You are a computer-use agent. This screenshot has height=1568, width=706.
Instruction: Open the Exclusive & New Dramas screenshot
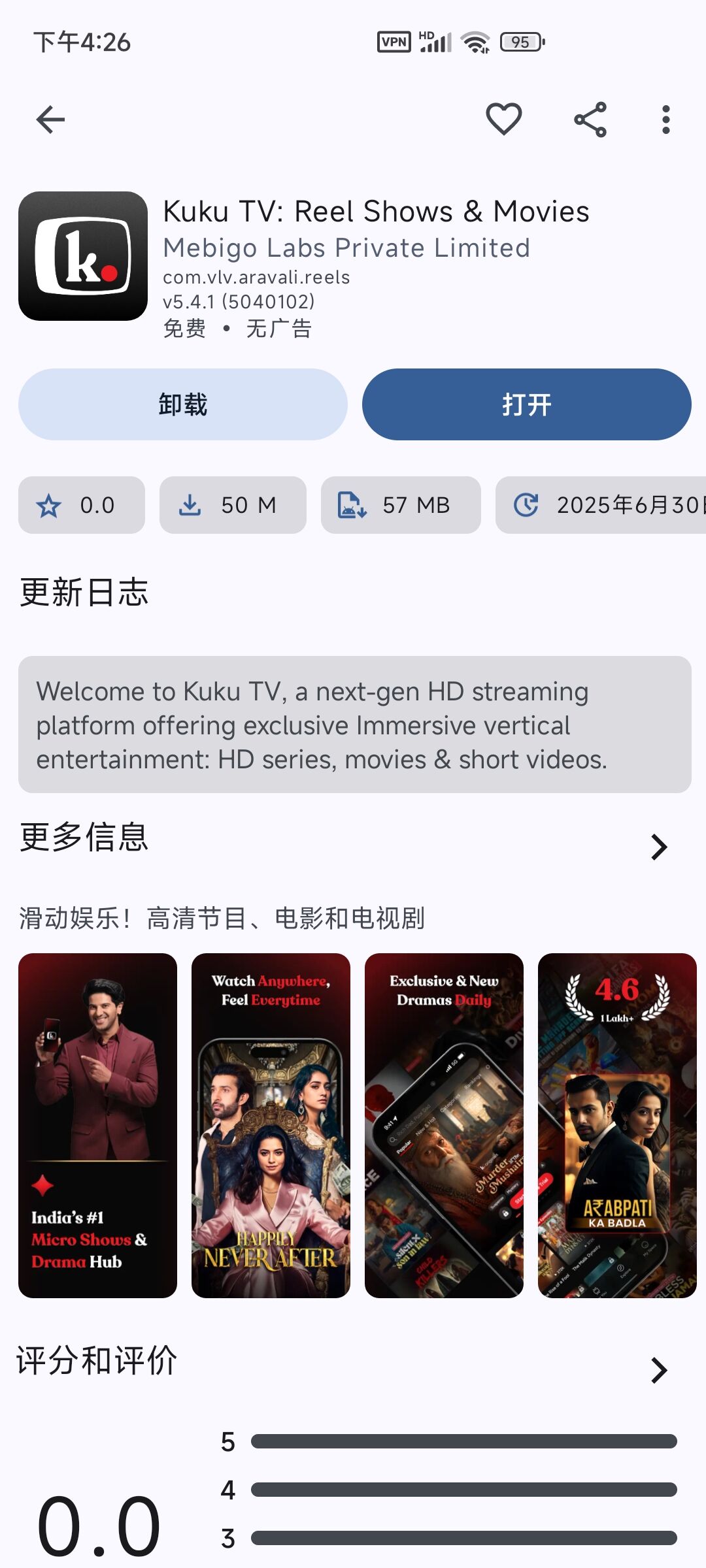(x=444, y=1125)
